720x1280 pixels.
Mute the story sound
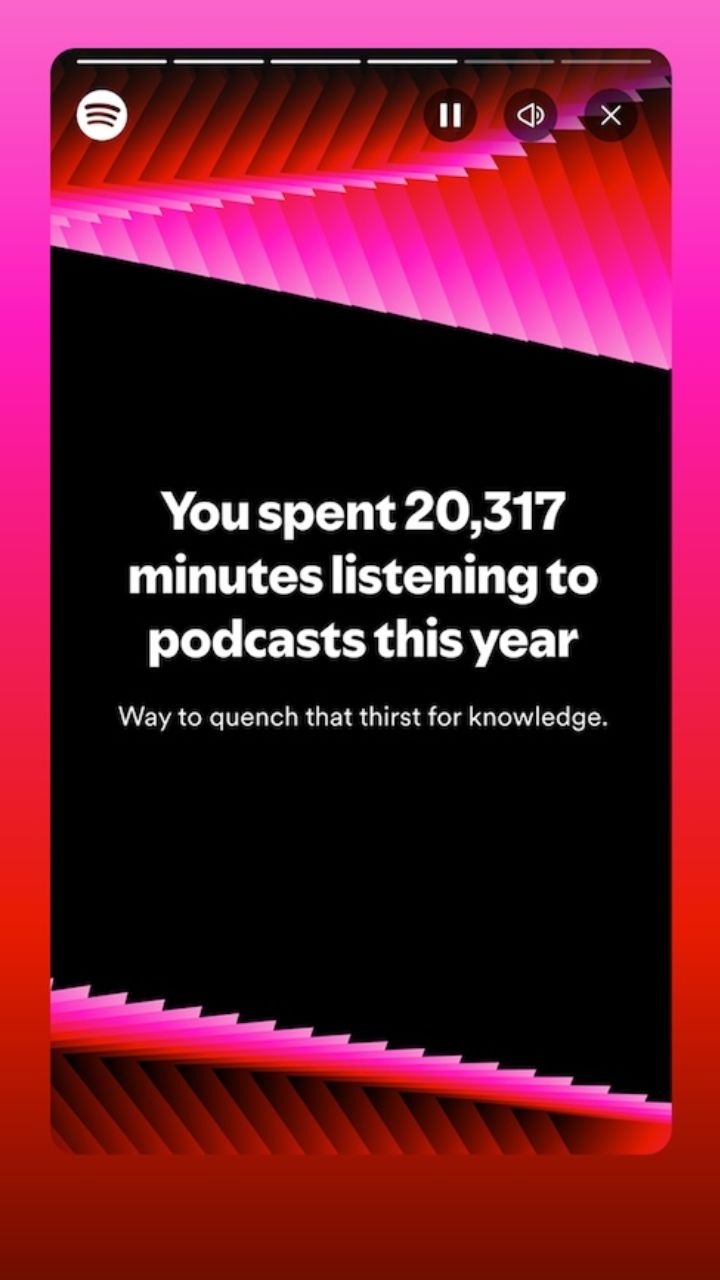click(530, 116)
